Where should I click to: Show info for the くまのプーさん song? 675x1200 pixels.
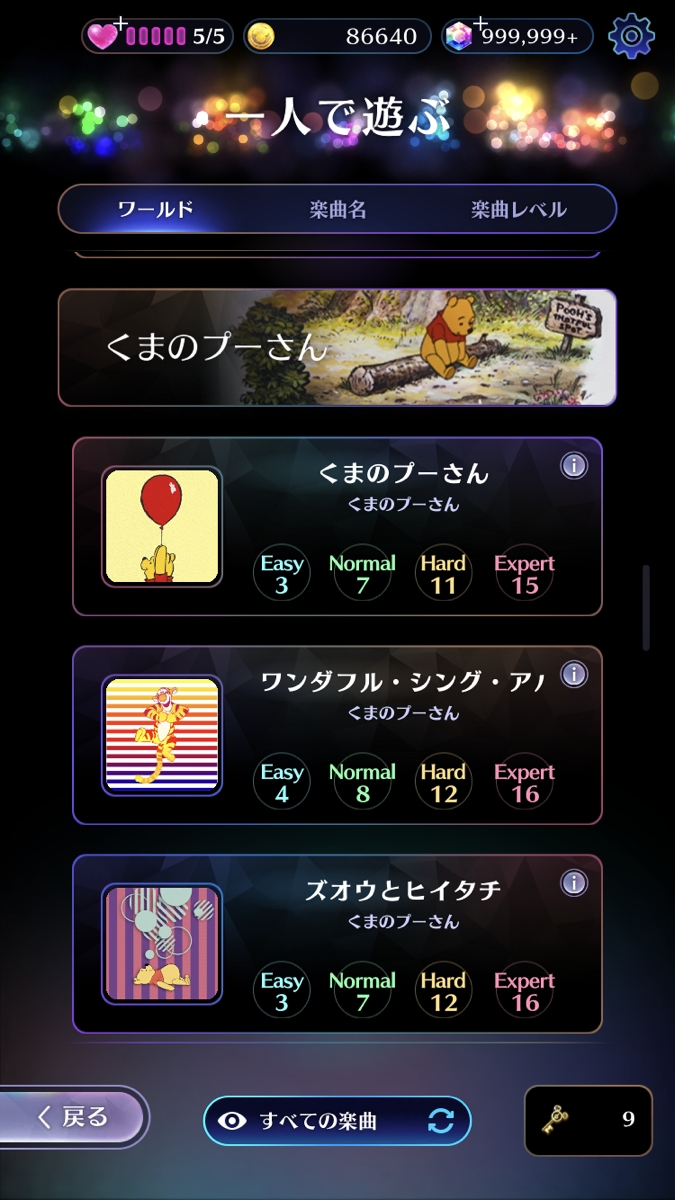574,466
